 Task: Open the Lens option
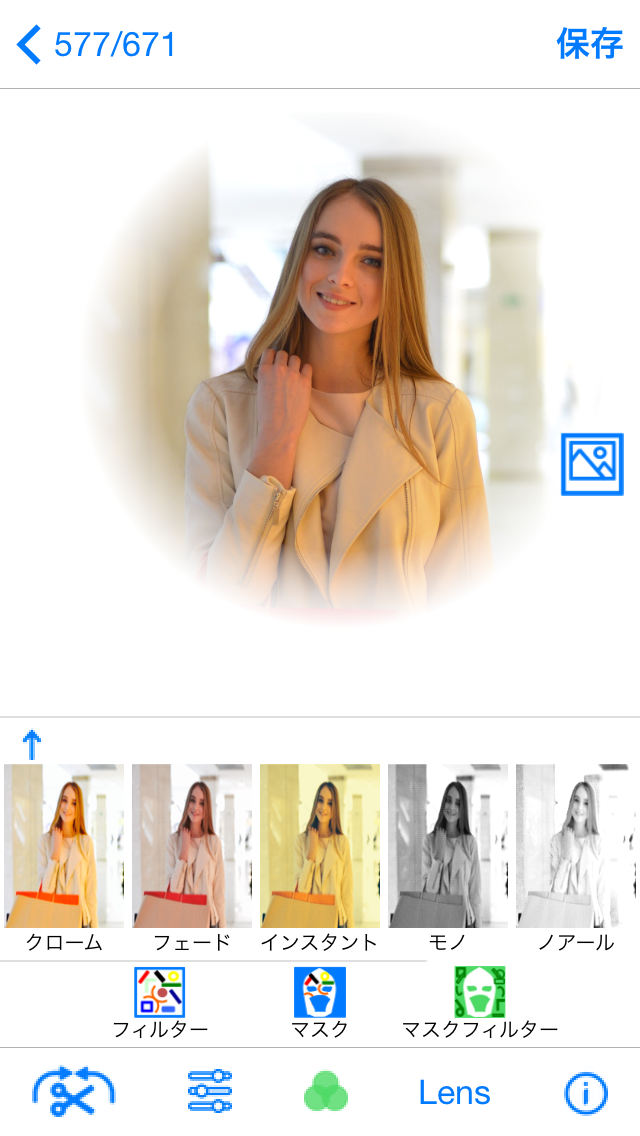(454, 1093)
